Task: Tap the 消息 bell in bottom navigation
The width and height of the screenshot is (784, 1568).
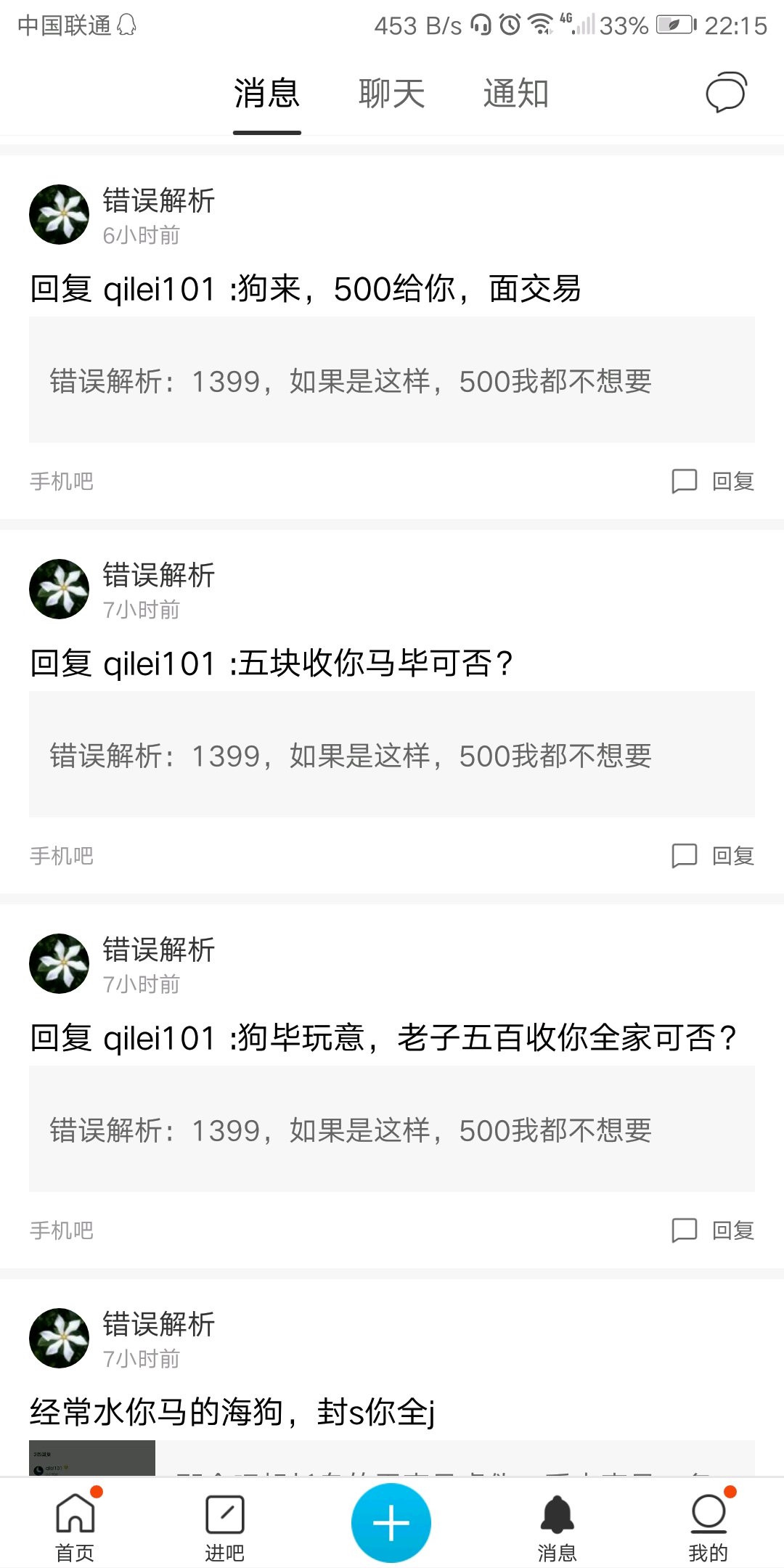Action: coord(558,1524)
